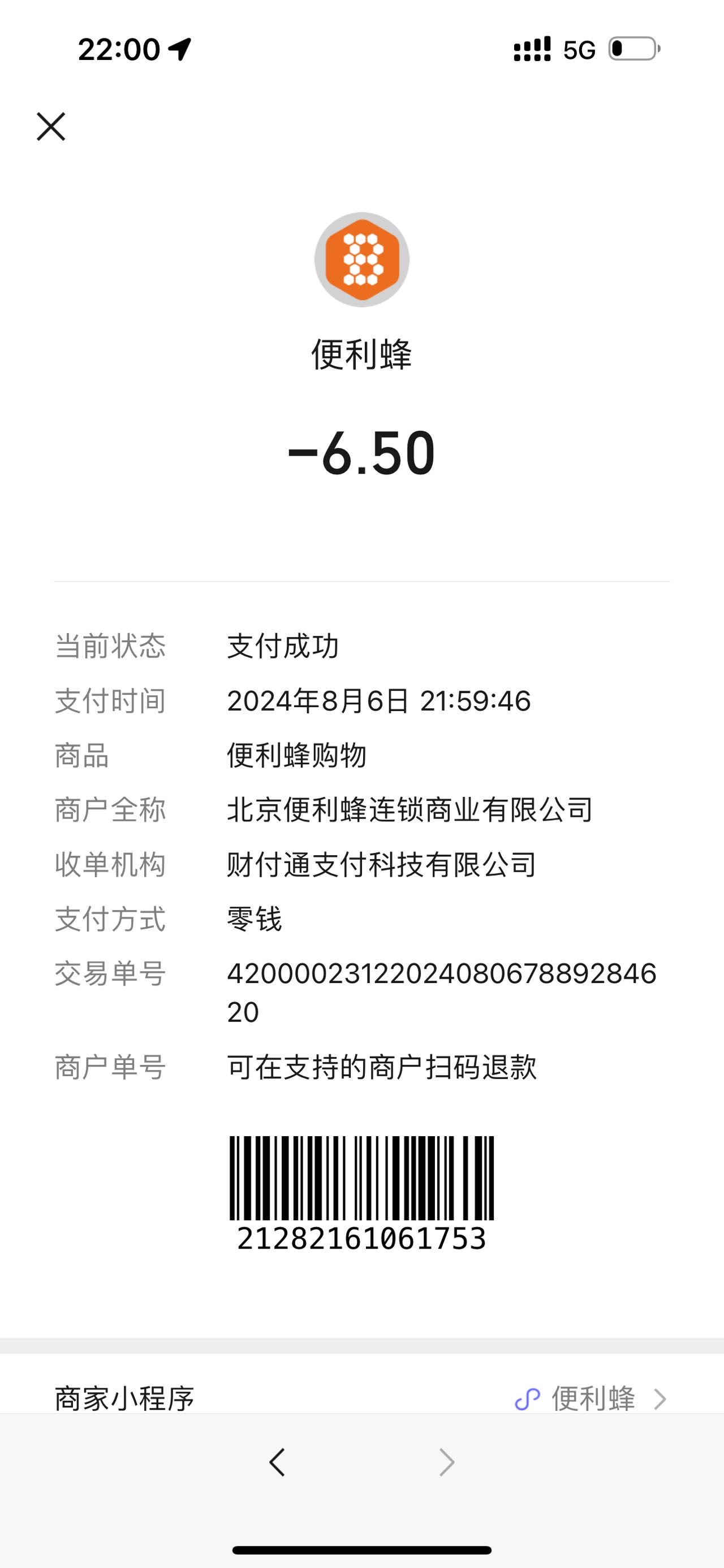This screenshot has width=724, height=1568.
Task: Go back using the bottom back arrow
Action: tap(277, 1462)
